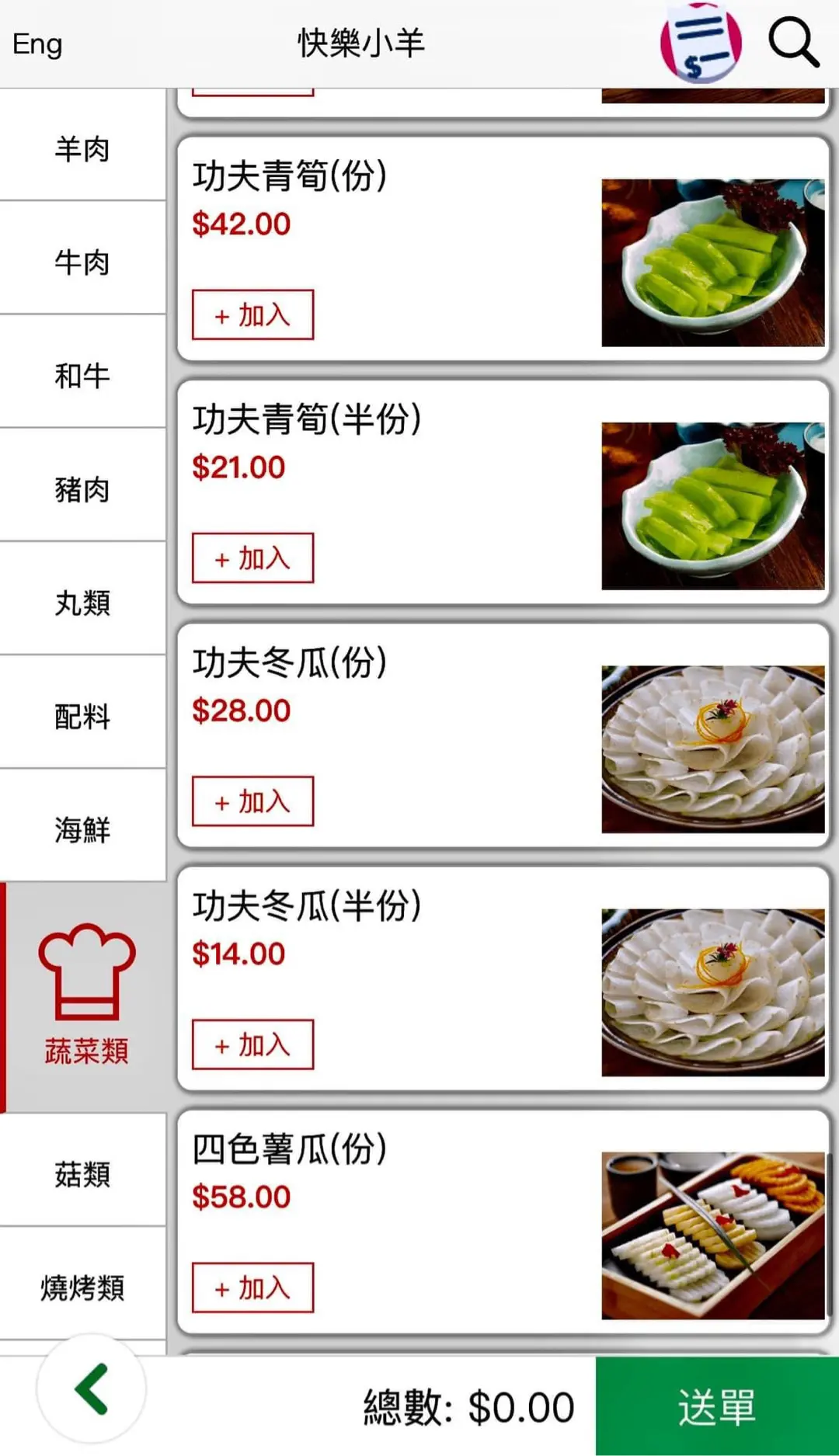Open the search magnifier
Screen dimensions: 839x1456
pos(793,43)
